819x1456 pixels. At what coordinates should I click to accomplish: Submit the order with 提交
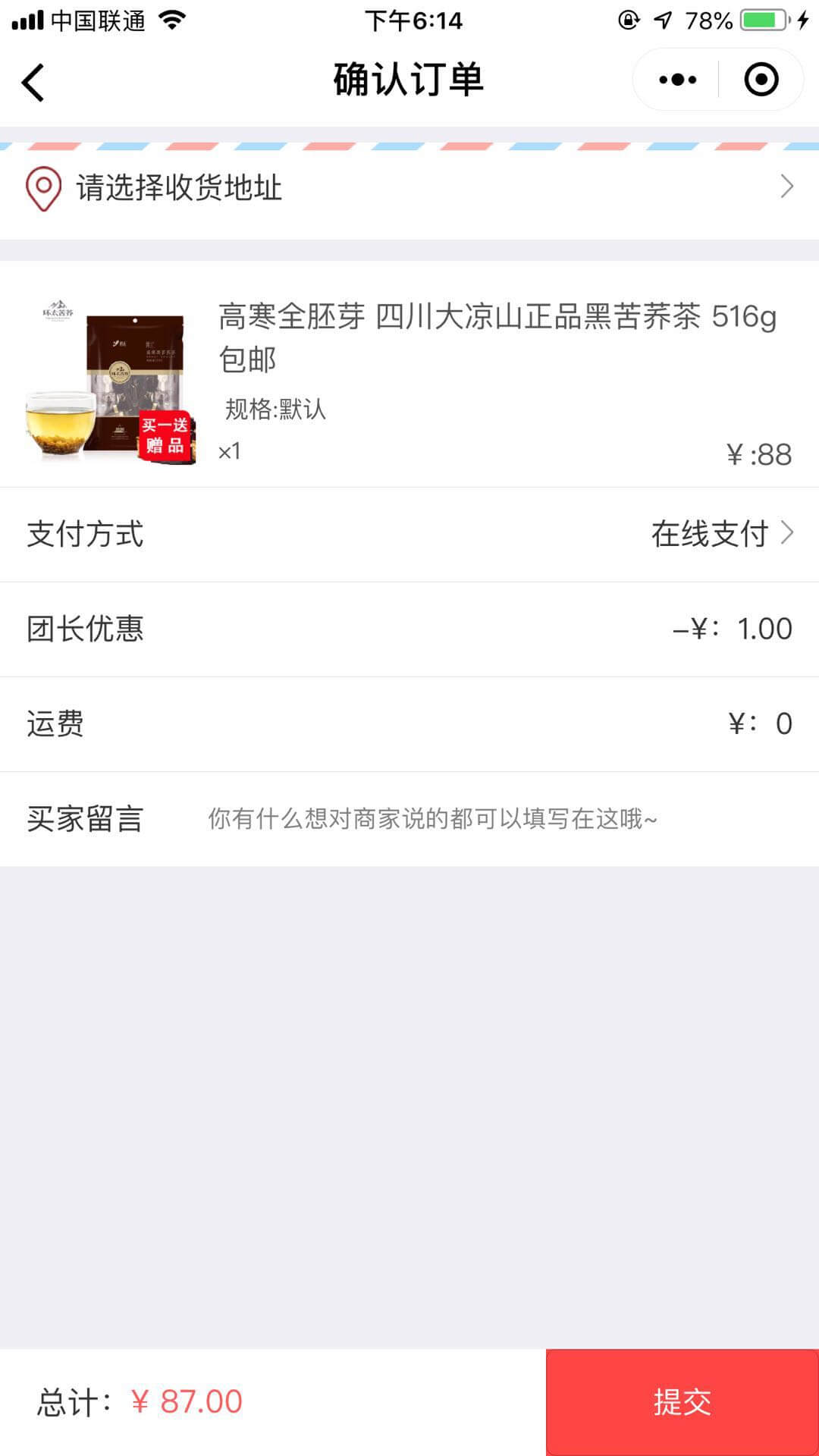tap(682, 1401)
